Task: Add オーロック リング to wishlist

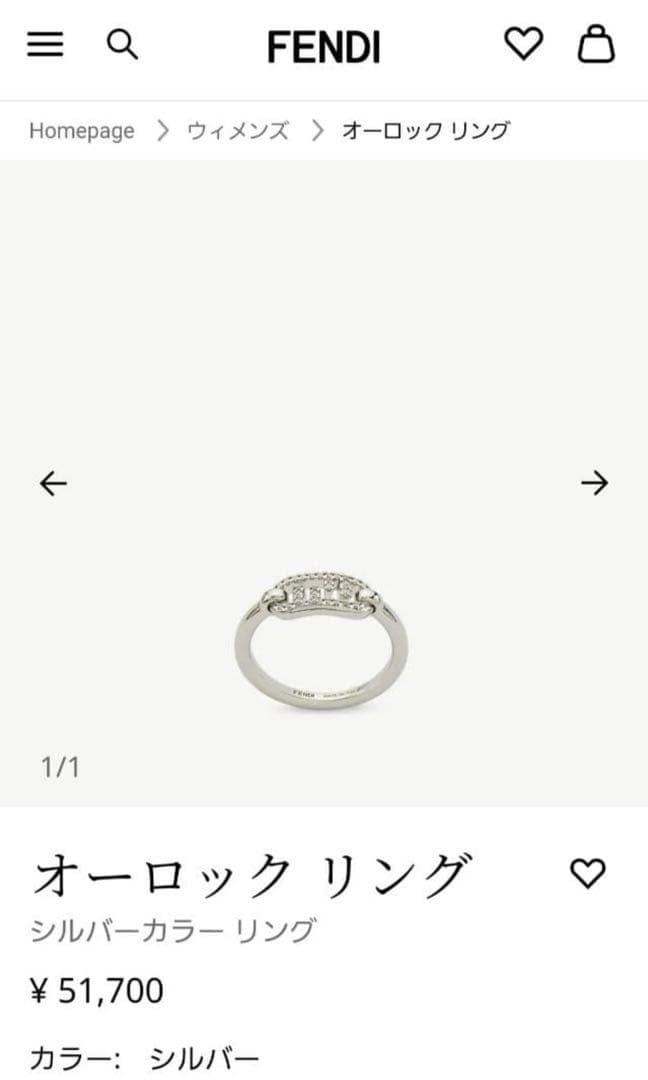Action: (587, 874)
